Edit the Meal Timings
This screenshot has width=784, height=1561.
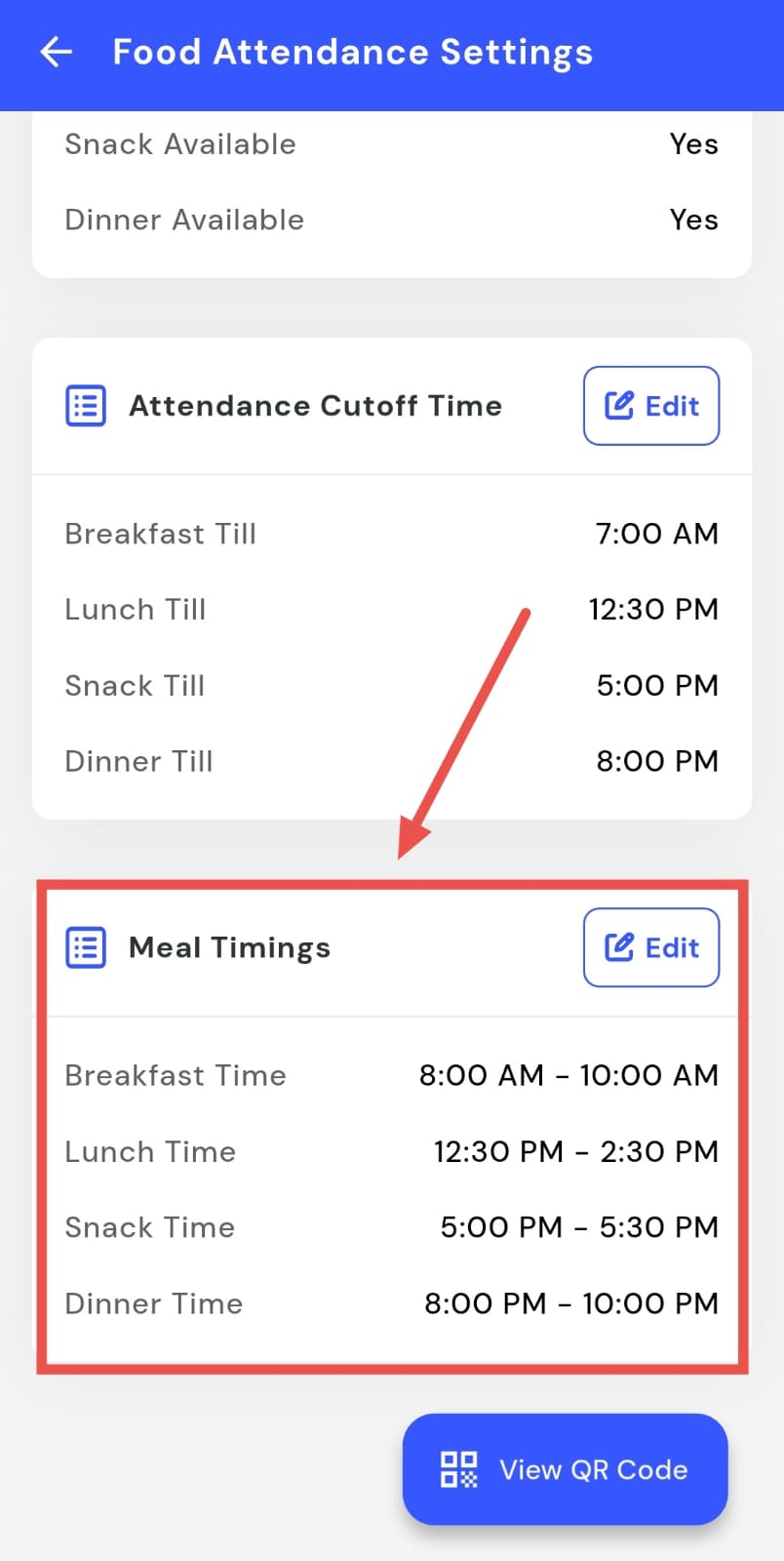[x=651, y=947]
